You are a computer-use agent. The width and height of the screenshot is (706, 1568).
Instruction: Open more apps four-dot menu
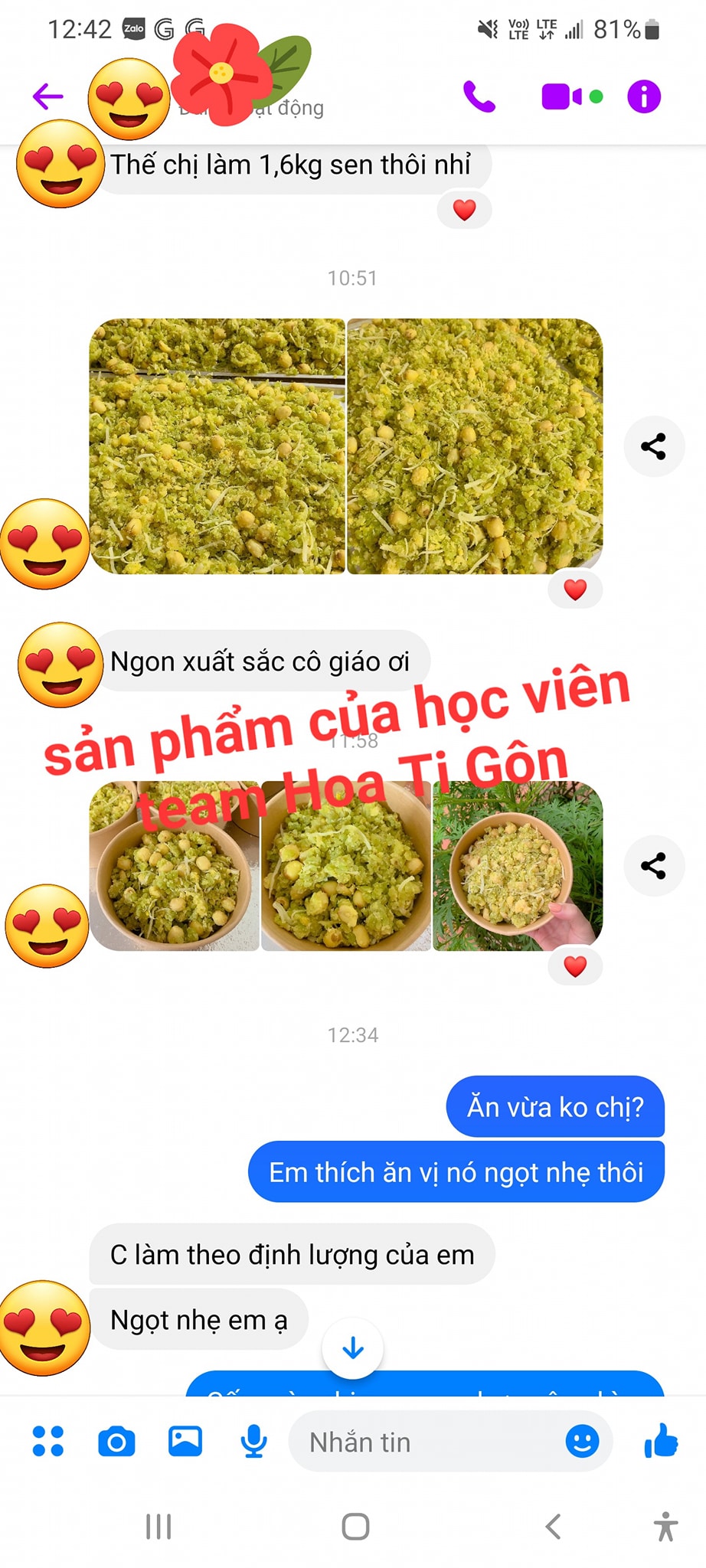tap(48, 1441)
